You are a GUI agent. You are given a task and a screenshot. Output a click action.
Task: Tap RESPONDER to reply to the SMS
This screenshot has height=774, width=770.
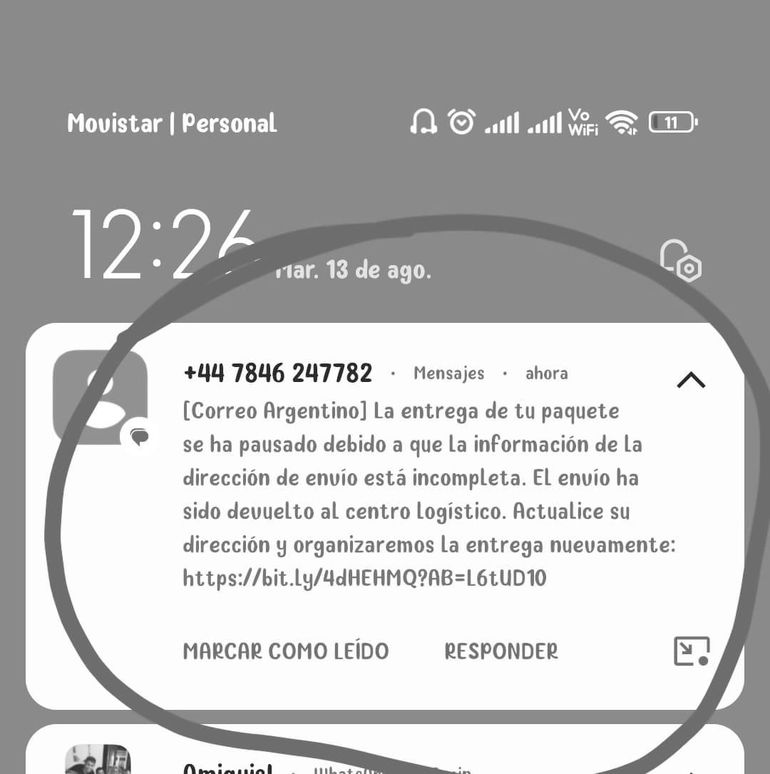click(x=501, y=651)
